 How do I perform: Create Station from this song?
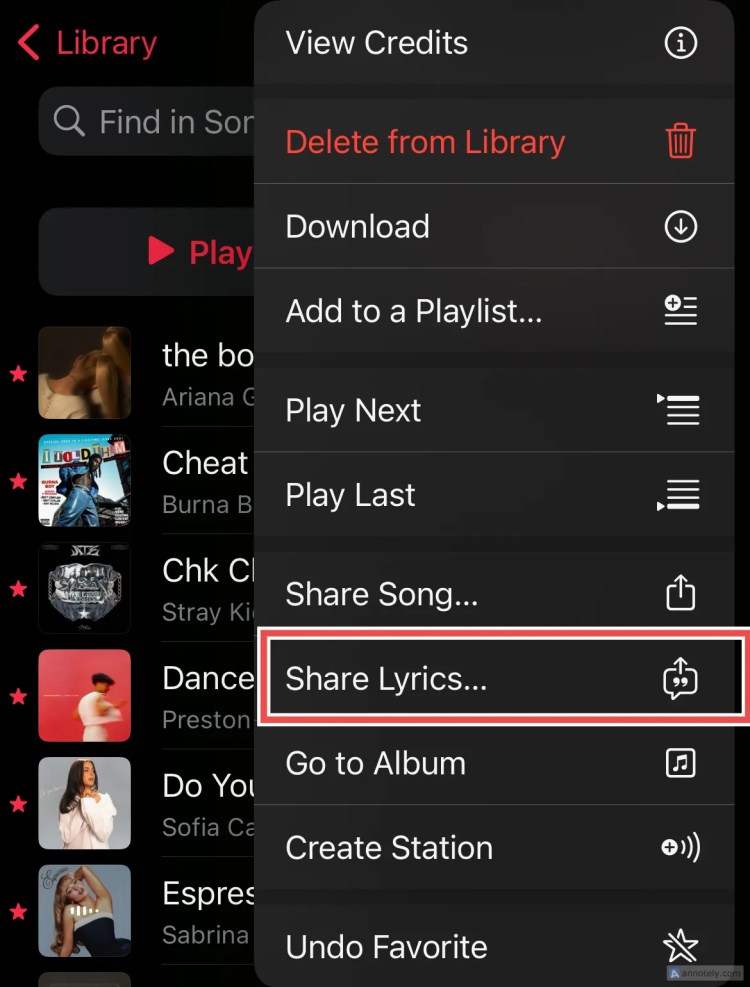pyautogui.click(x=492, y=848)
